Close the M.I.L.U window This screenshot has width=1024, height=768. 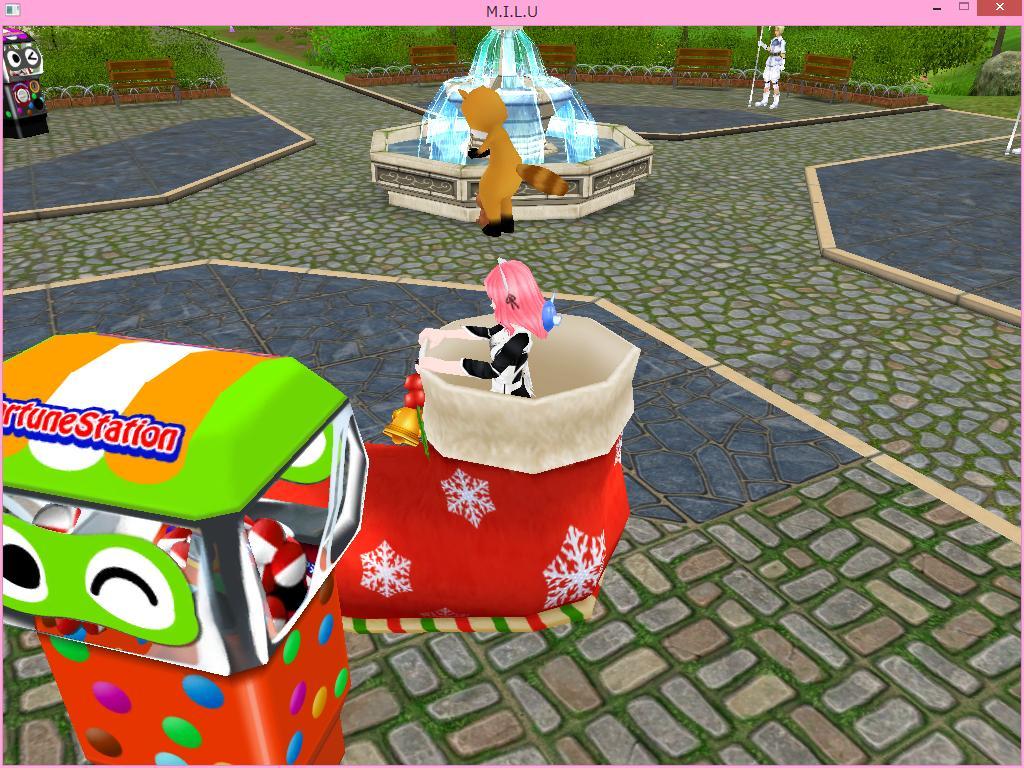tap(1002, 8)
